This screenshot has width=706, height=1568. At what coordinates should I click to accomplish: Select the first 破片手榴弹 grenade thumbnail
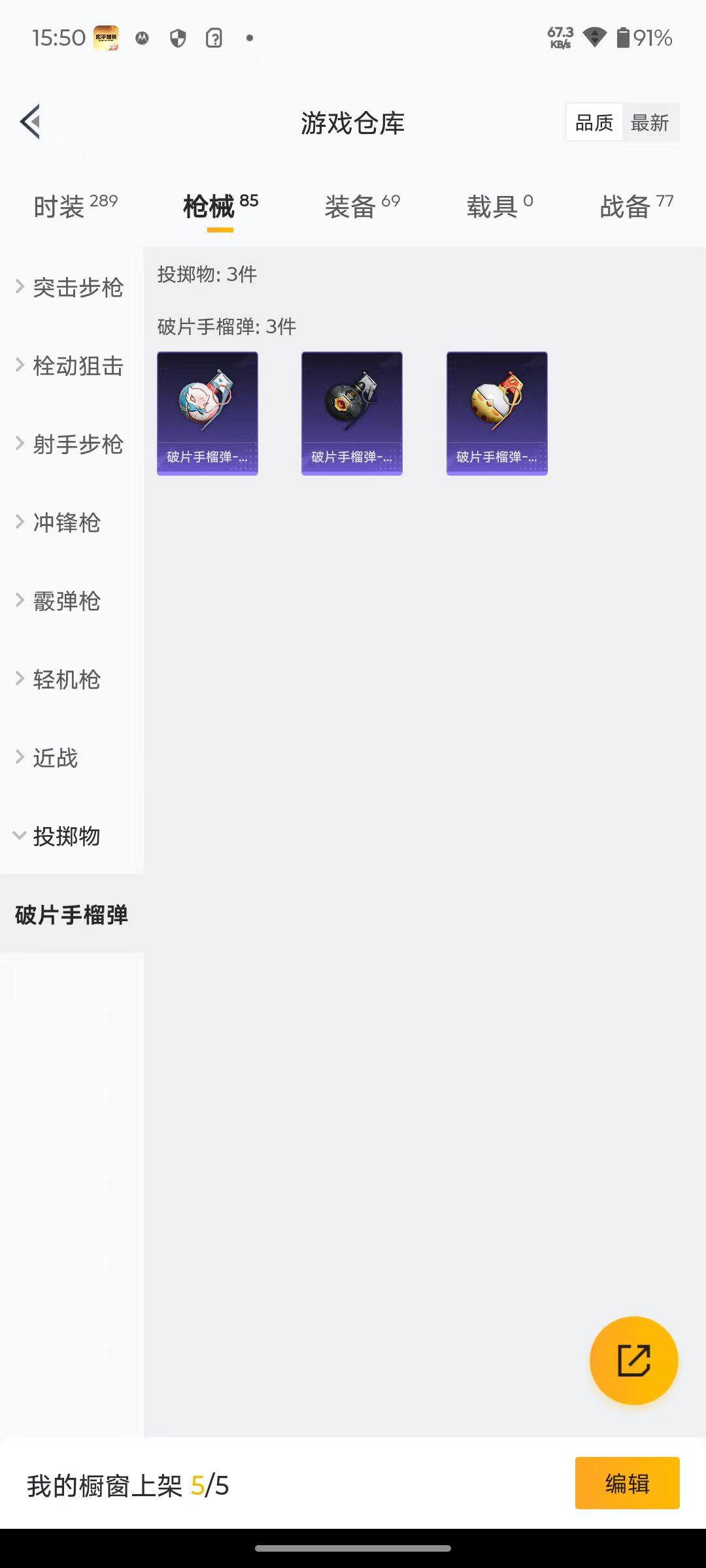click(x=207, y=413)
